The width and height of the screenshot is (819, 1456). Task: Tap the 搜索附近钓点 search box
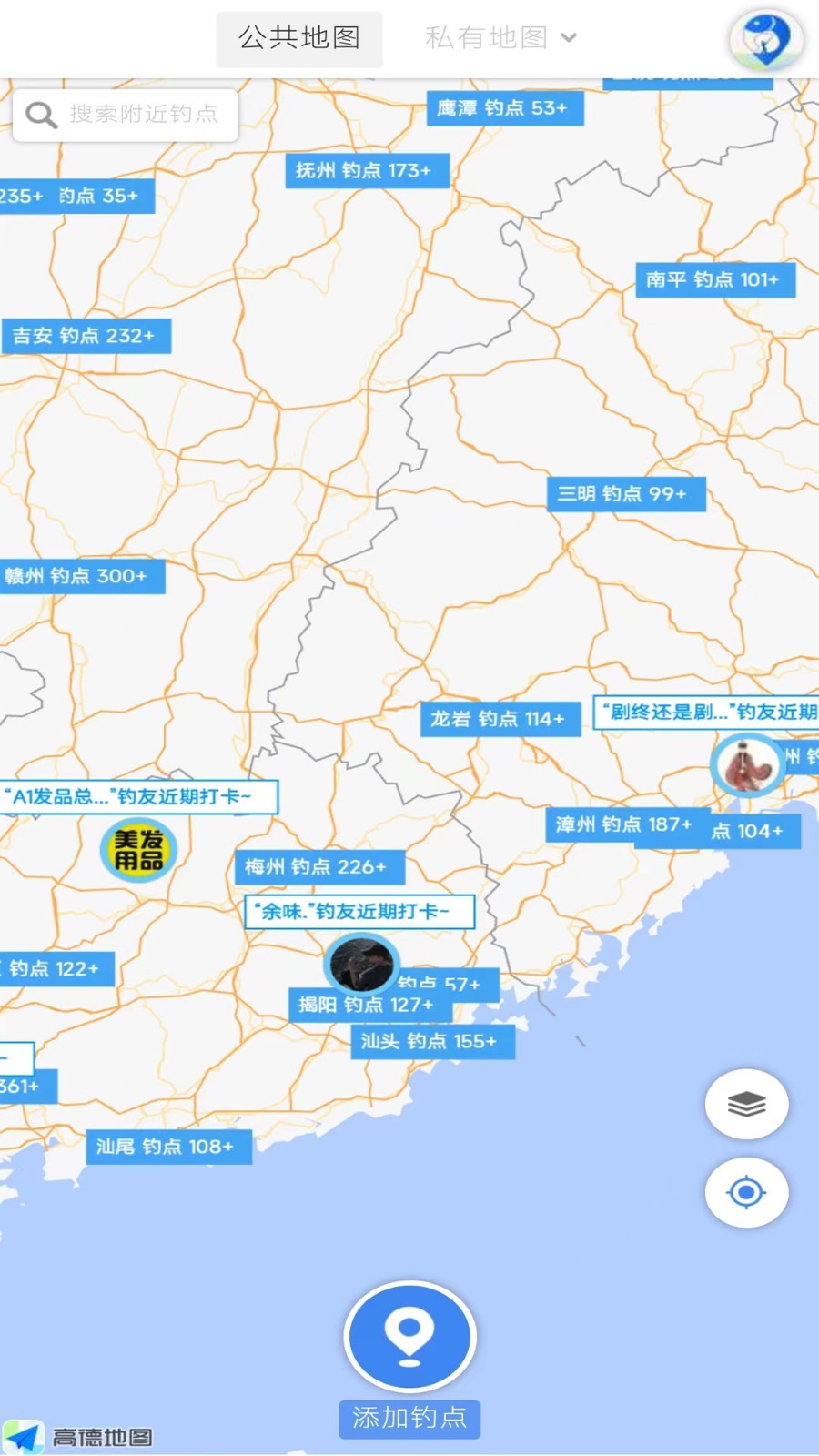126,115
